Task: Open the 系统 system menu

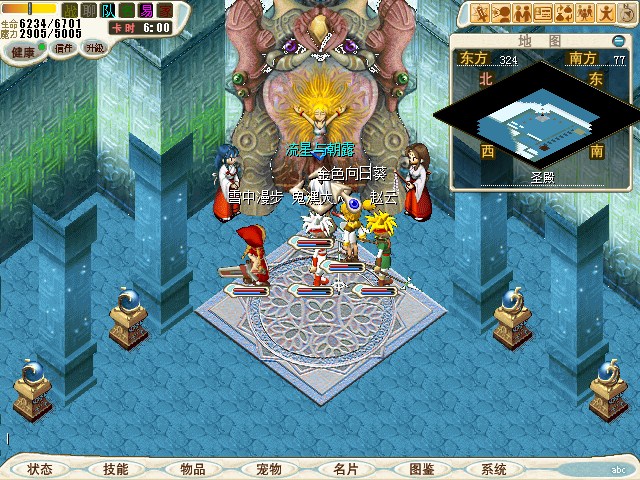Action: [493, 468]
